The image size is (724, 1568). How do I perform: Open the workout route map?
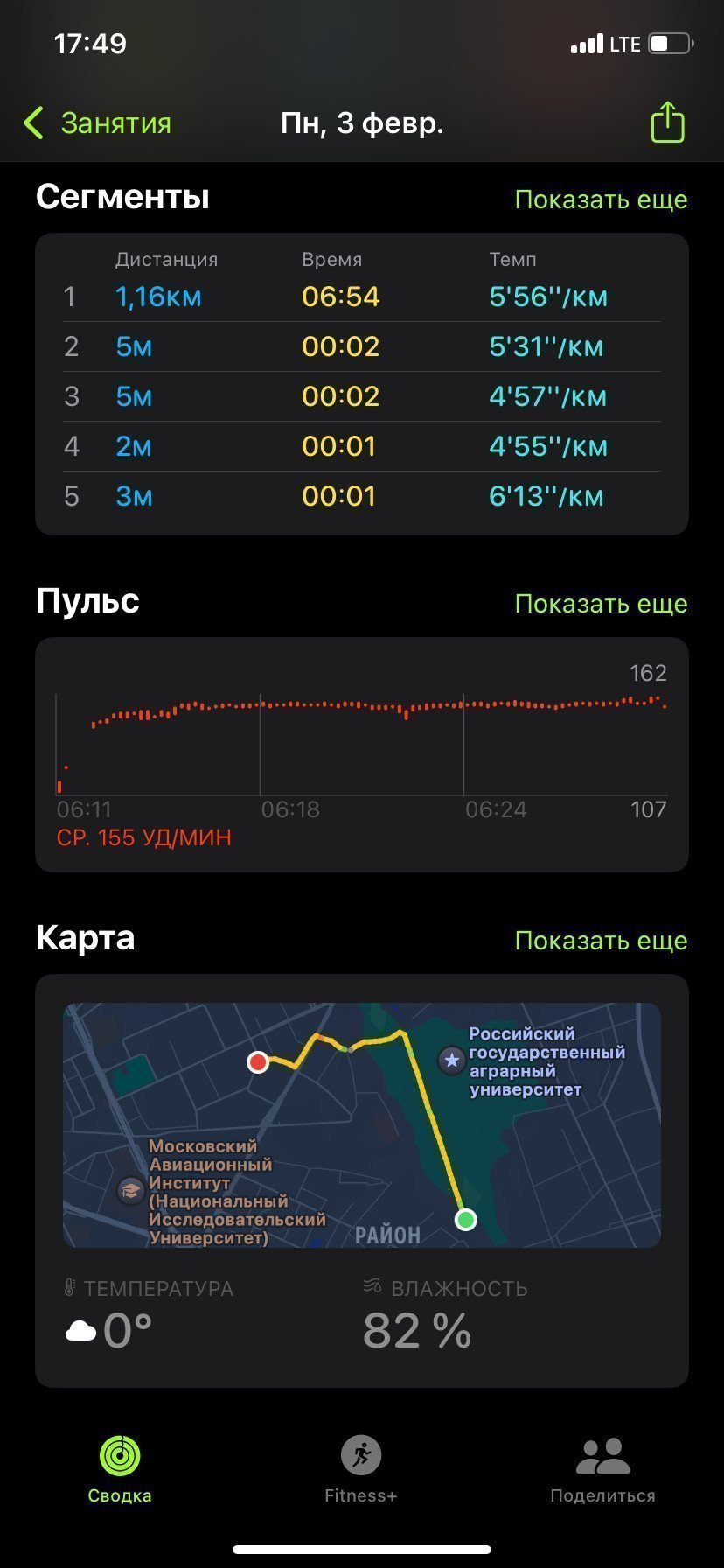coord(362,1125)
